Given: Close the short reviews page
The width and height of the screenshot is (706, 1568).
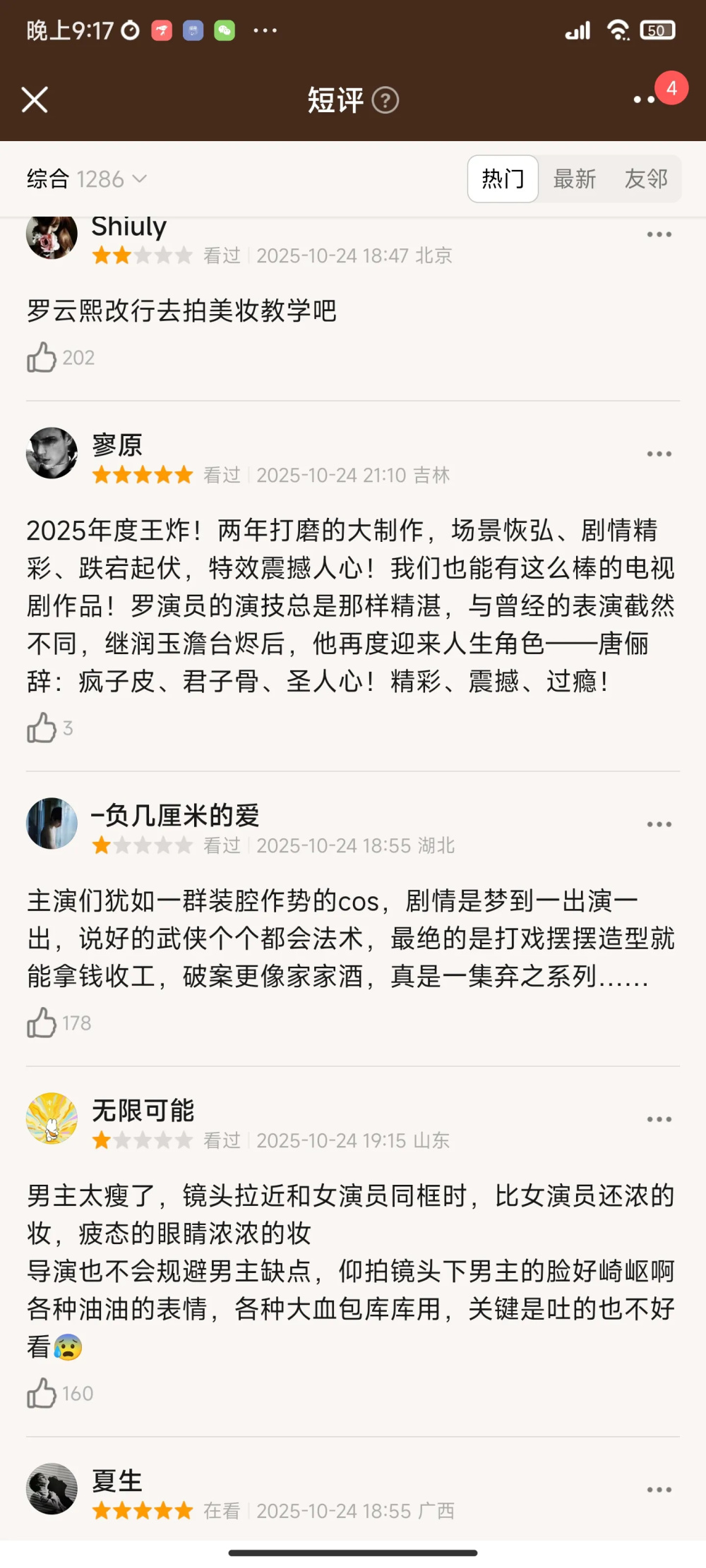Looking at the screenshot, I should pyautogui.click(x=35, y=100).
